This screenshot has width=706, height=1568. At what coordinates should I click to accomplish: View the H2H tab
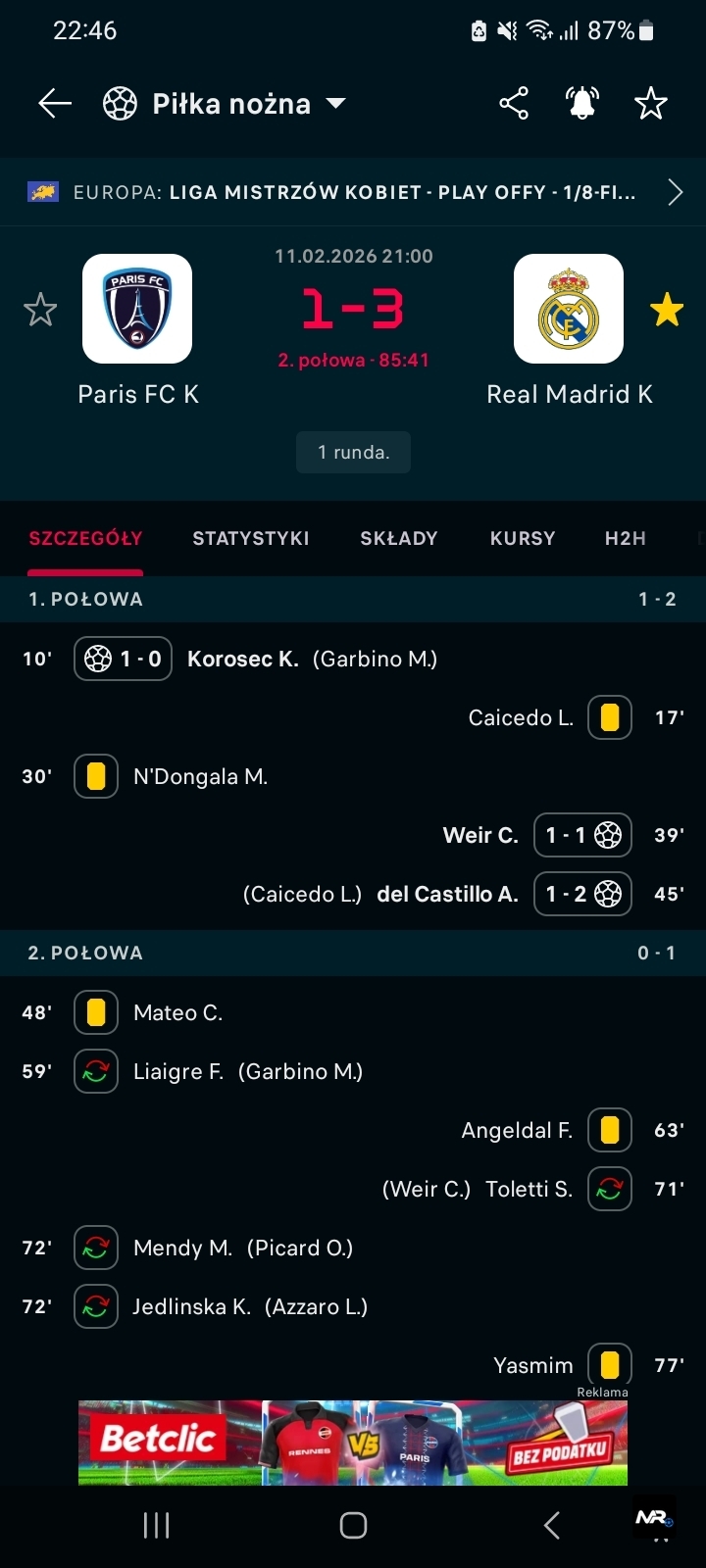pyautogui.click(x=626, y=538)
